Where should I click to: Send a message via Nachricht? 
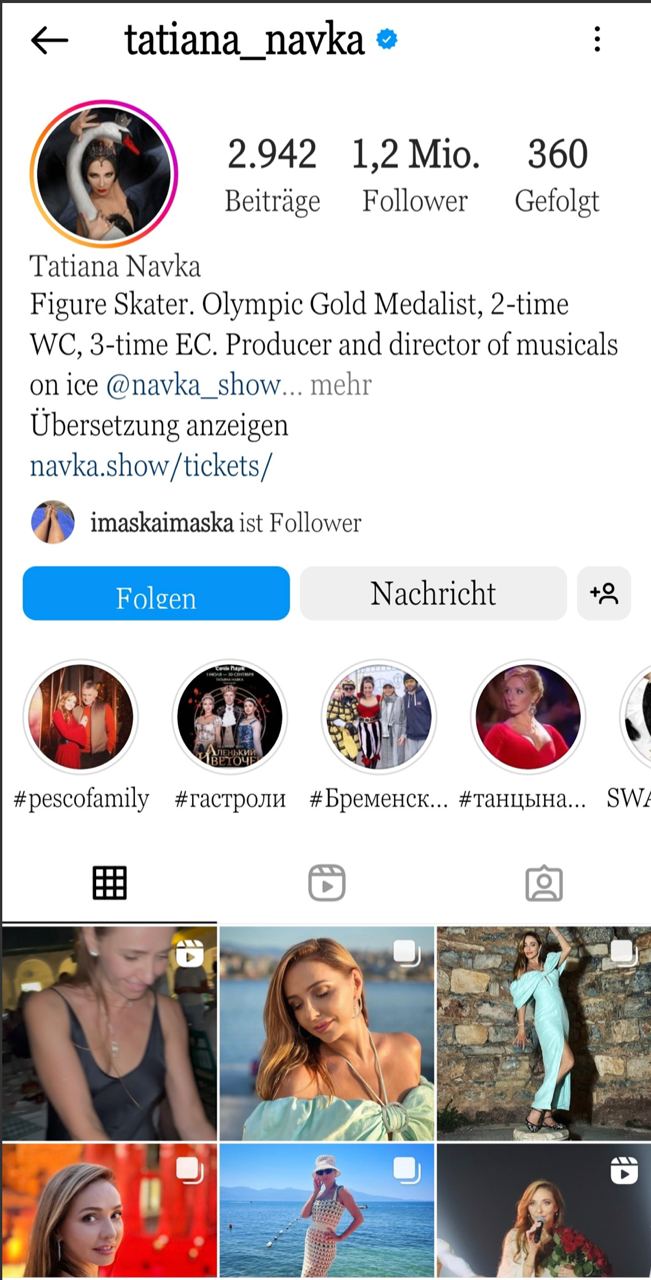coord(433,594)
